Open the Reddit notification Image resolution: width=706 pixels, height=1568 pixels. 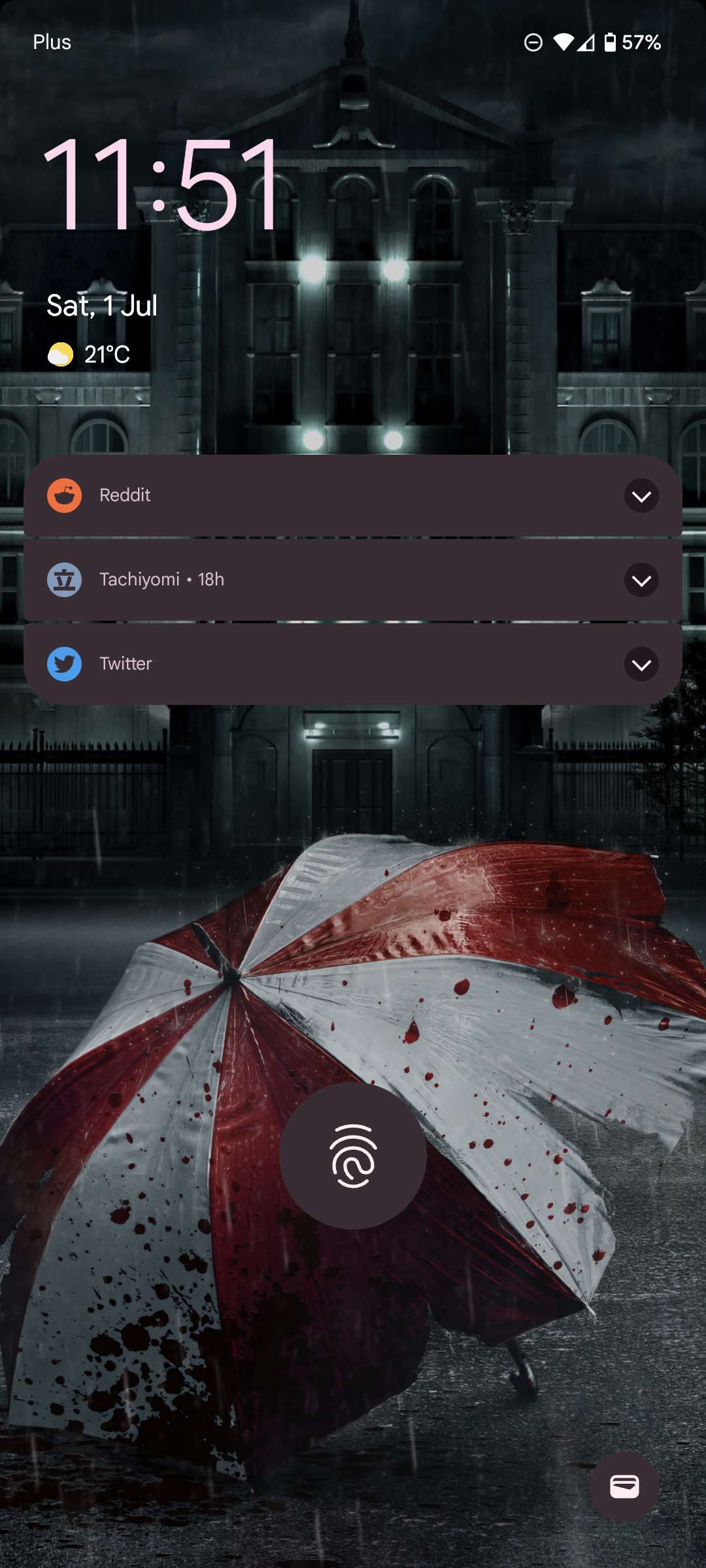[327, 496]
